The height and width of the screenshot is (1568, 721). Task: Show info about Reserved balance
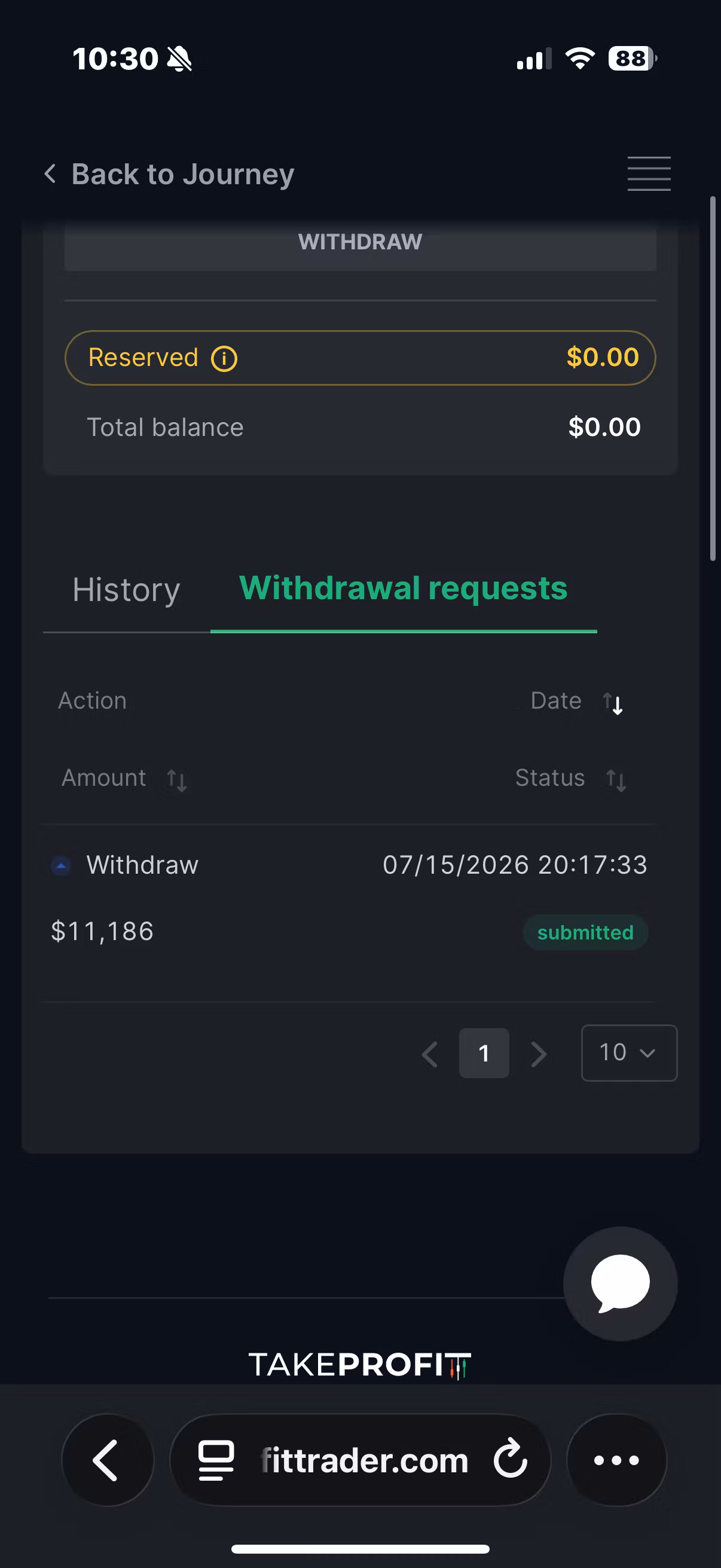(x=224, y=359)
